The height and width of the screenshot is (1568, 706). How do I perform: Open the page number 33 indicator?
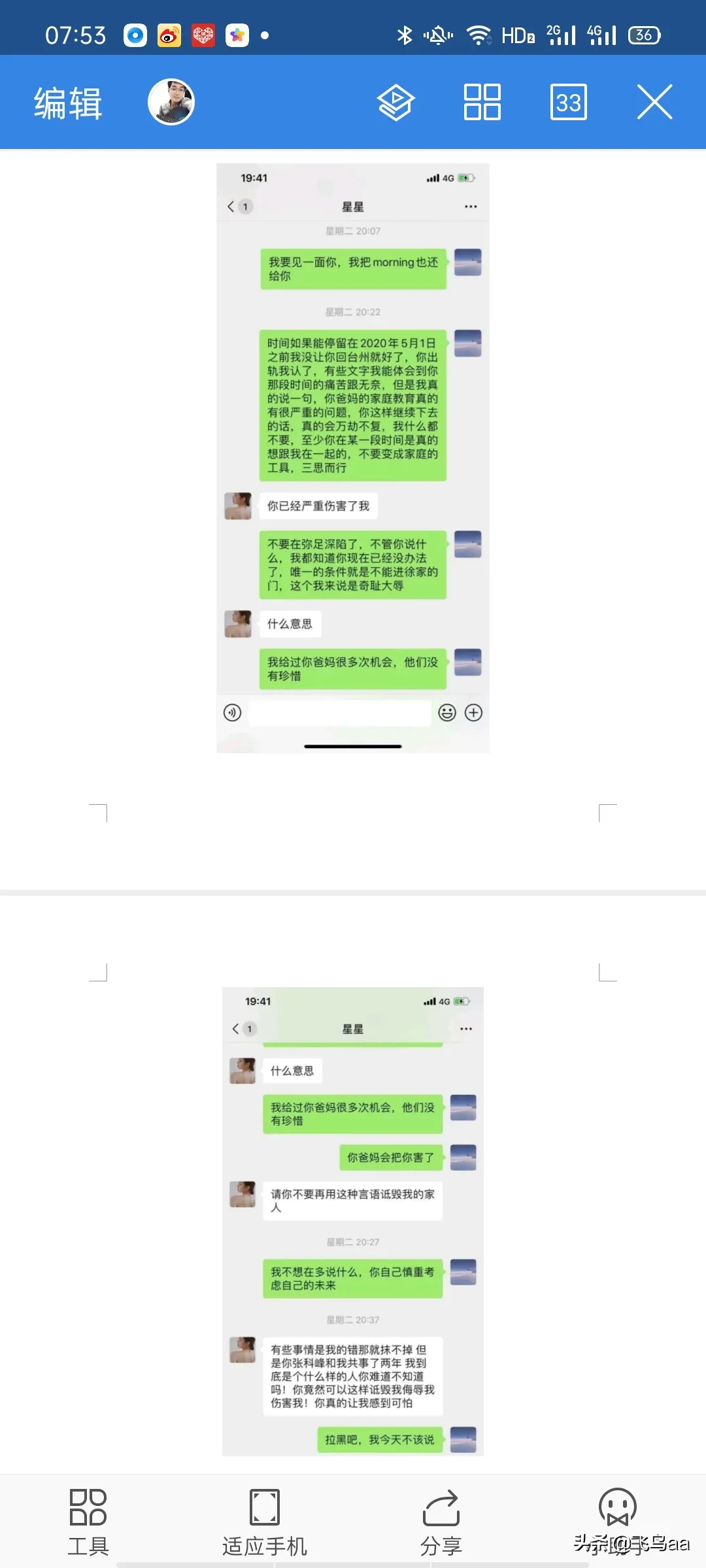pos(569,102)
